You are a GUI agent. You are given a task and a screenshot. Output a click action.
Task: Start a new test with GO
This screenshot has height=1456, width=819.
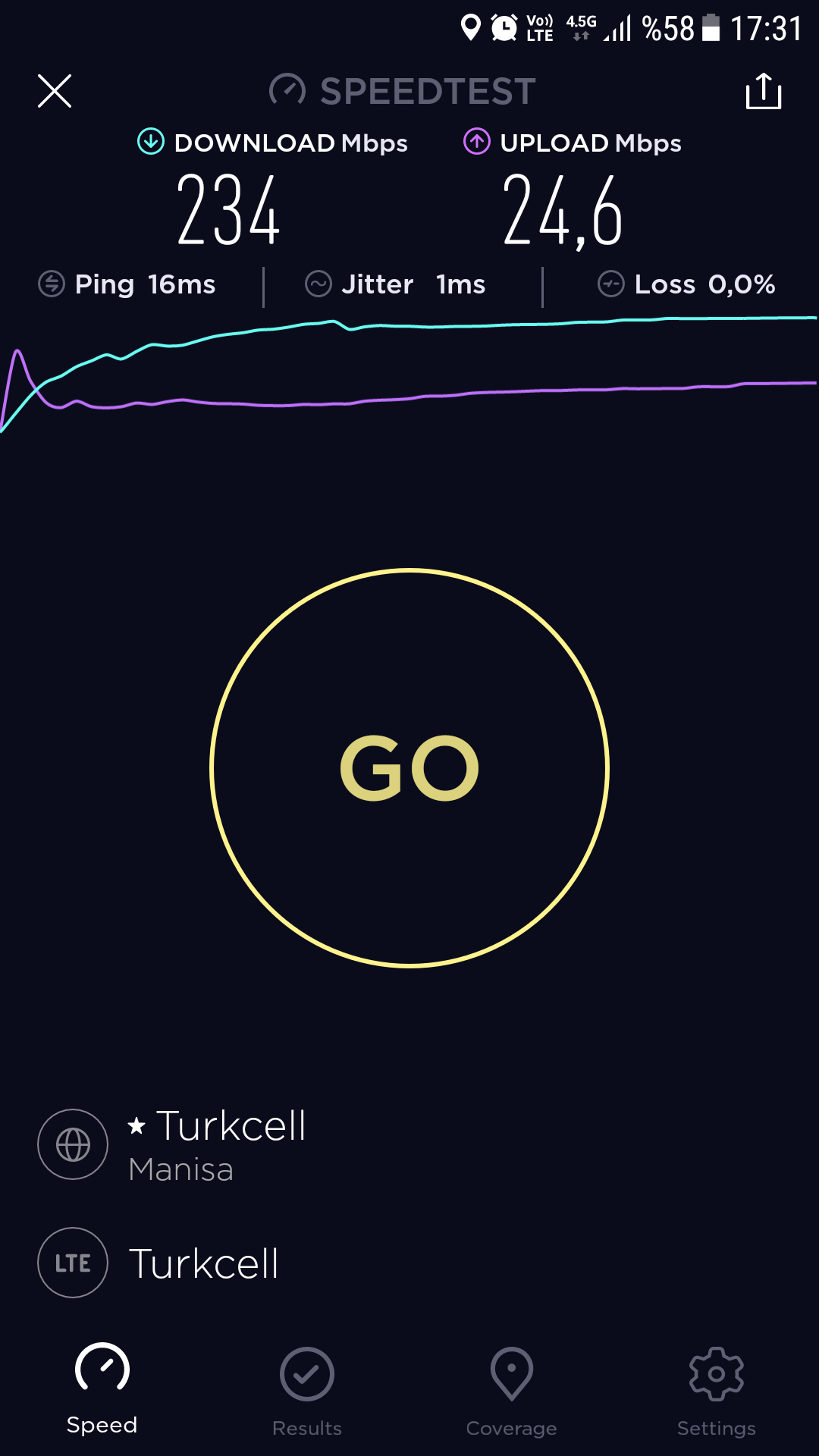coord(409,767)
